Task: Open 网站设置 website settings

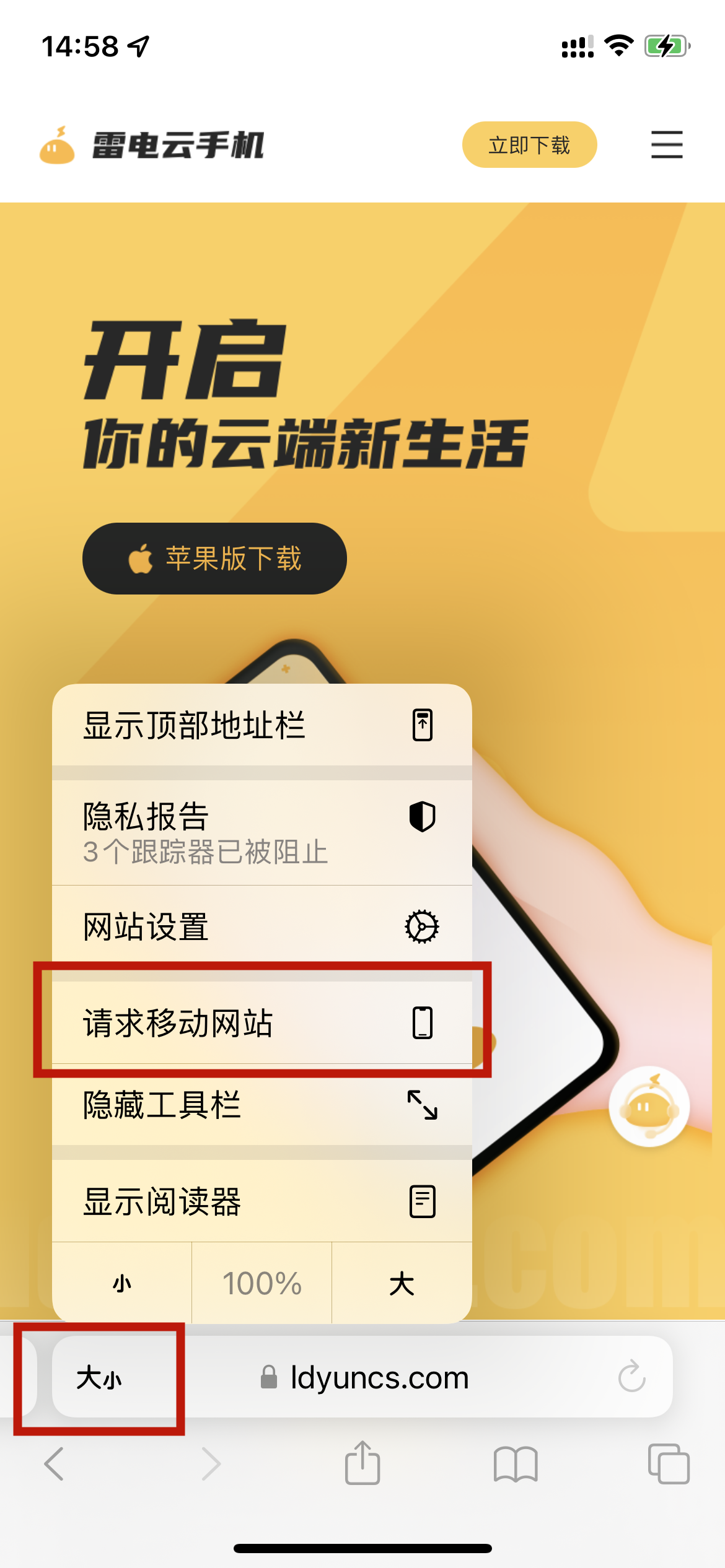Action: click(261, 927)
